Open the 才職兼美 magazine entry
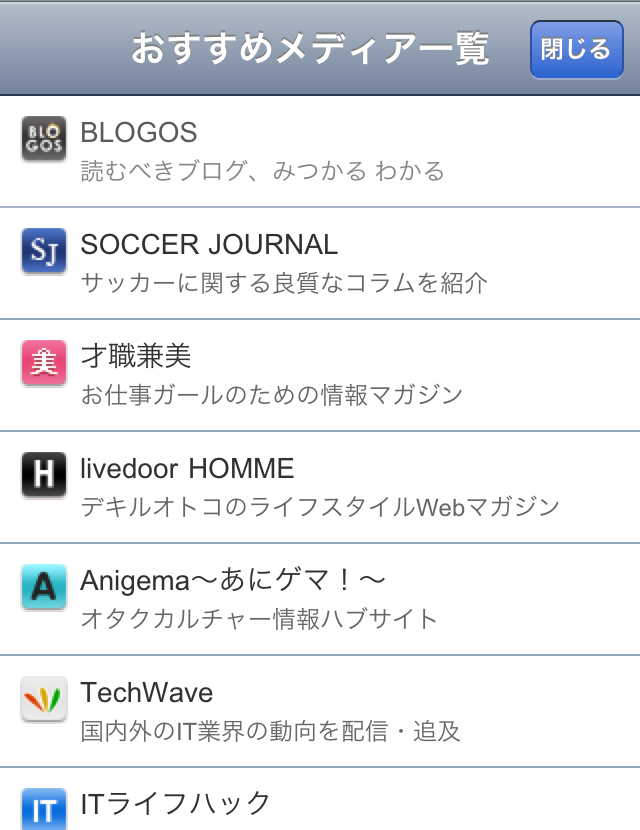The image size is (640, 830). (320, 375)
